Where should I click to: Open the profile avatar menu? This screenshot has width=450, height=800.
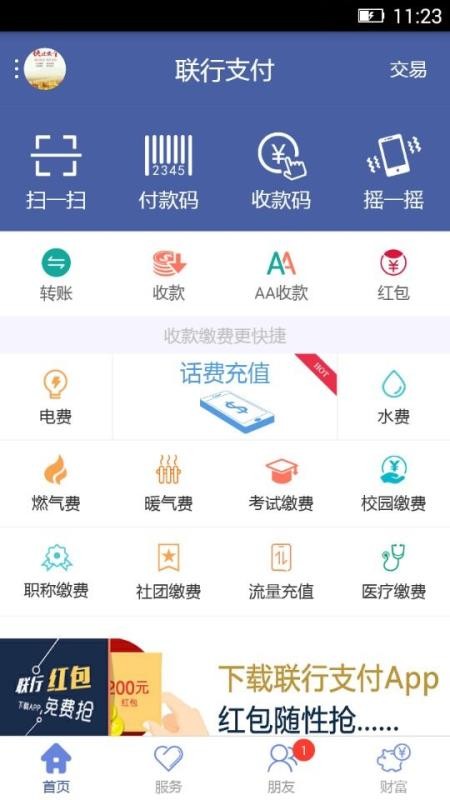(x=44, y=69)
